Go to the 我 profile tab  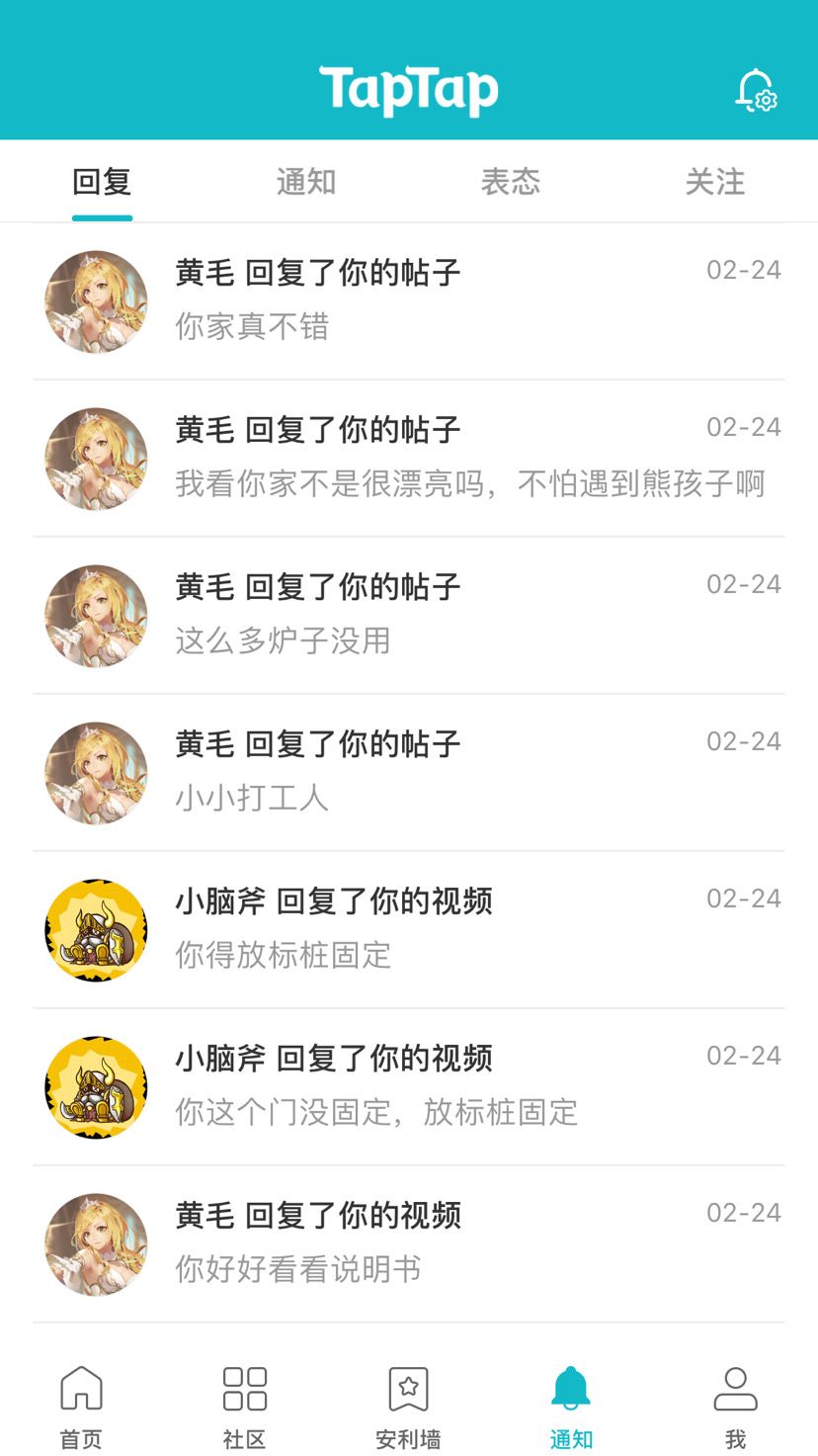[x=736, y=1408]
